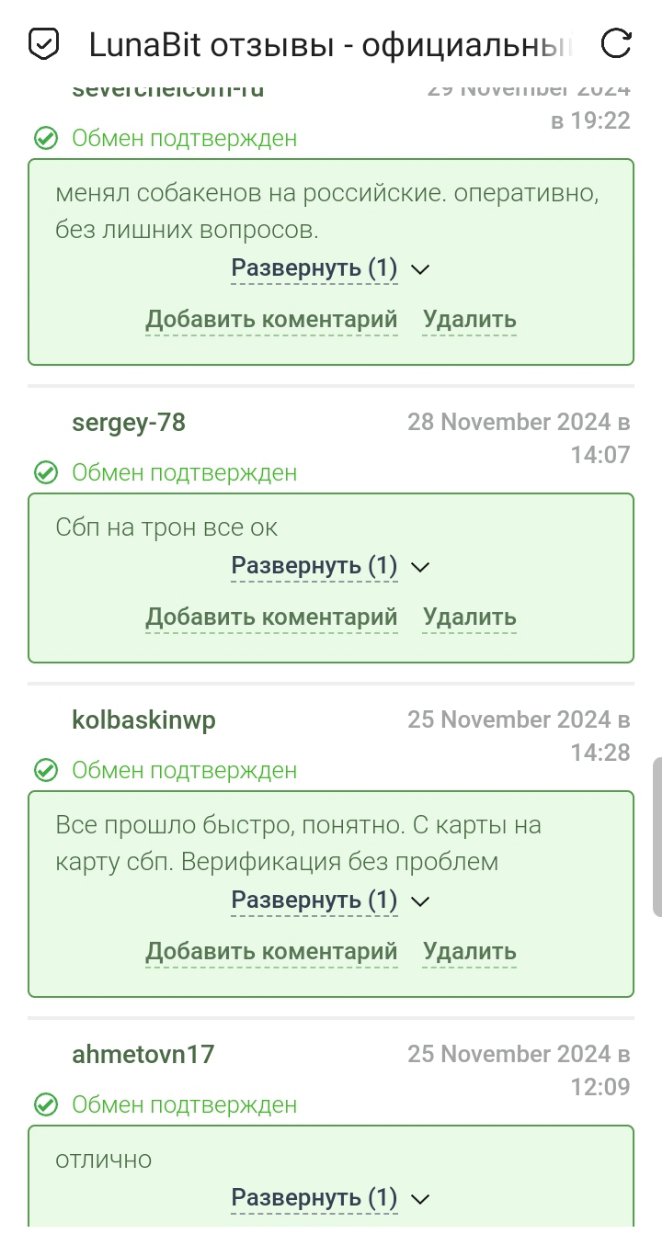Open the site security shield icon
Viewport: 662px width, 1234px height.
[43, 44]
